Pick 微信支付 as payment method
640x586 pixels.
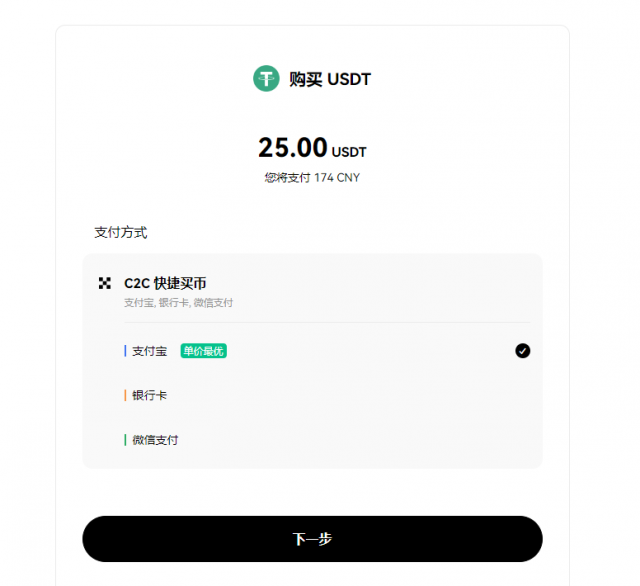point(155,439)
